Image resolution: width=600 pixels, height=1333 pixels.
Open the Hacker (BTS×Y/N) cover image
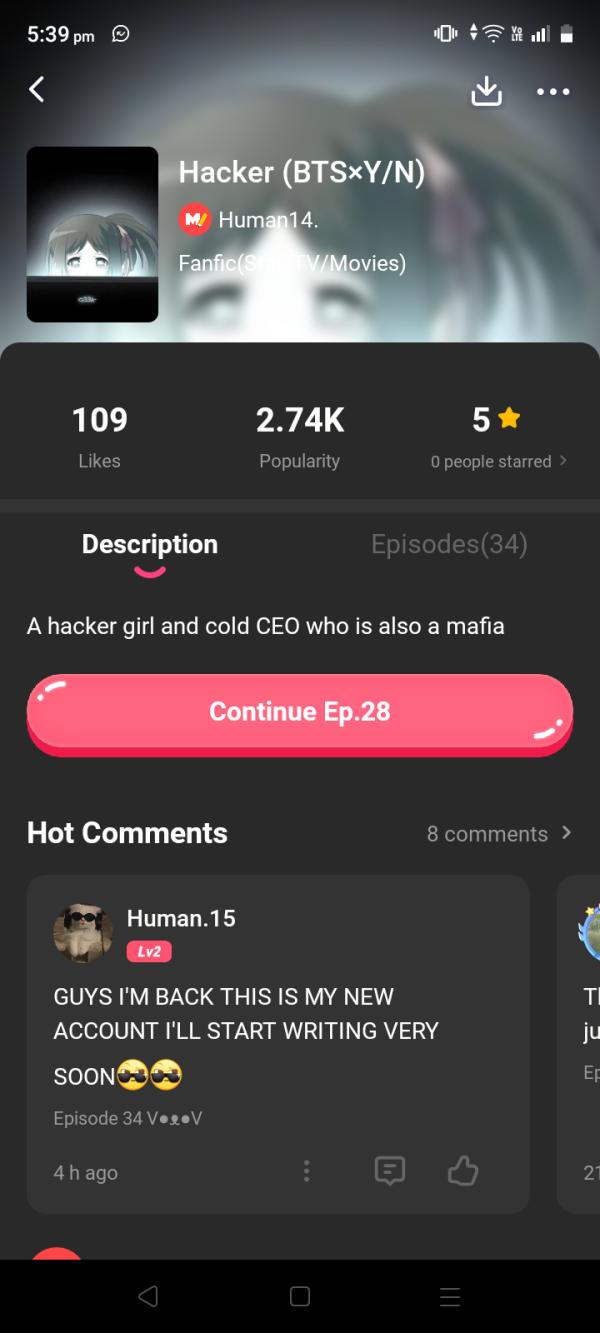pyautogui.click(x=92, y=234)
